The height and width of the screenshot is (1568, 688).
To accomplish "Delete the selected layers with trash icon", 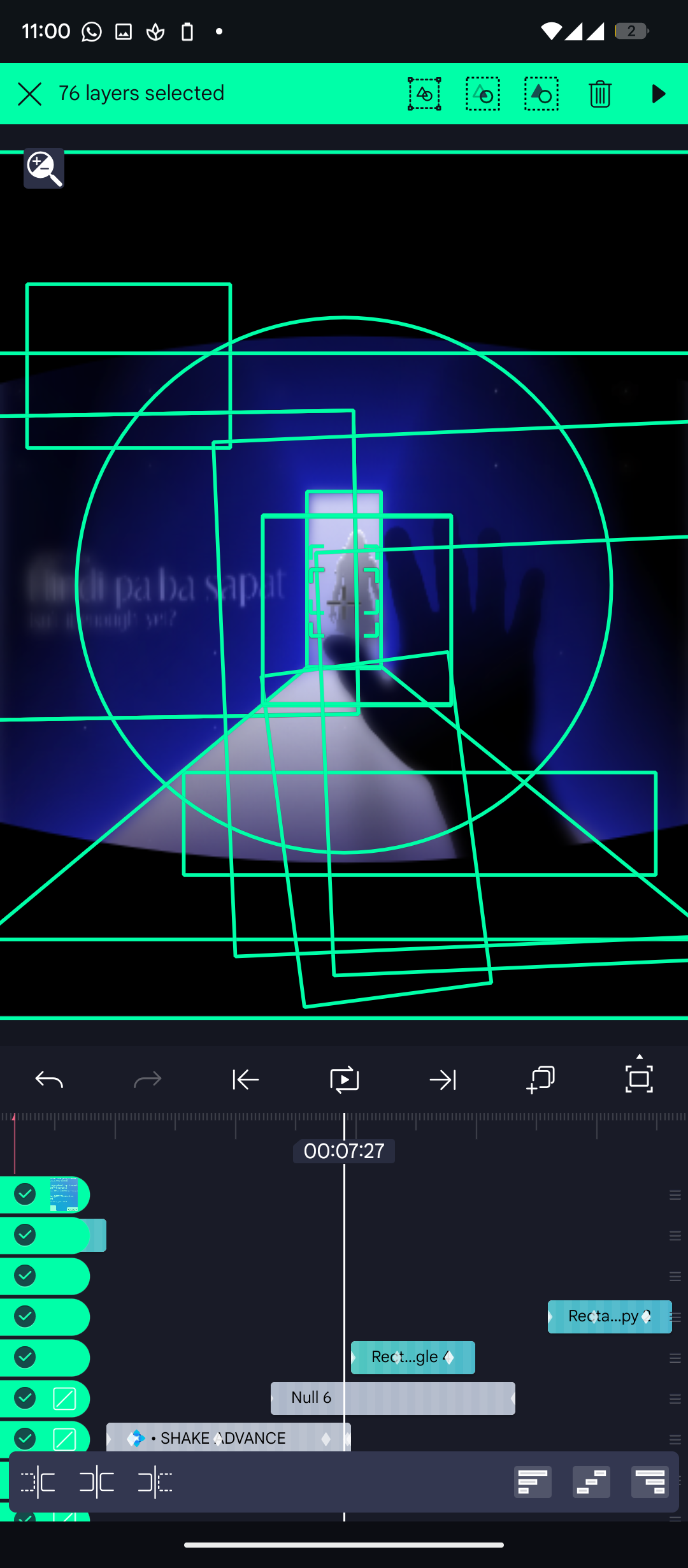I will coord(599,94).
